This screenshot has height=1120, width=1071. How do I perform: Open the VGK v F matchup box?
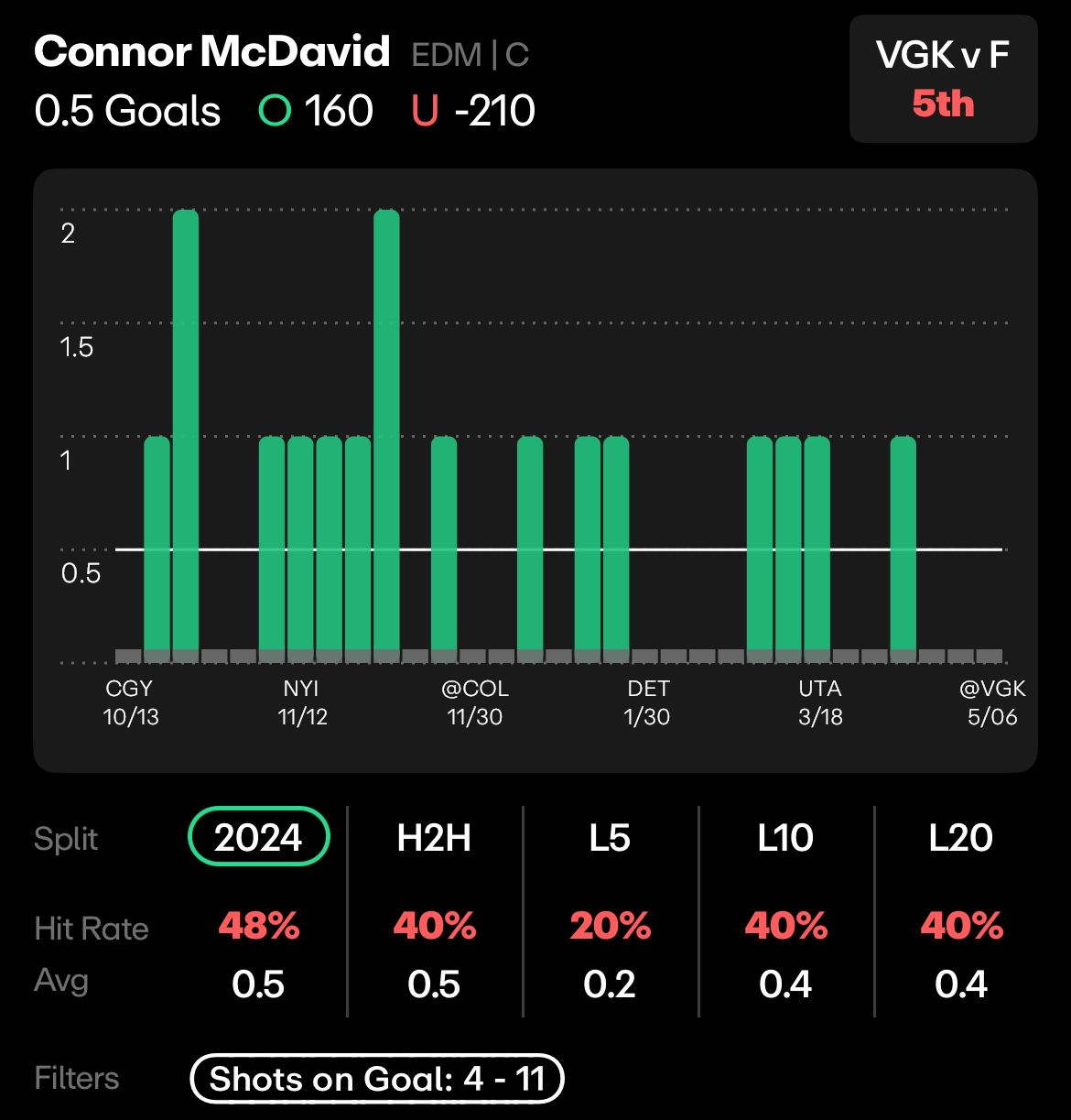pos(943,79)
